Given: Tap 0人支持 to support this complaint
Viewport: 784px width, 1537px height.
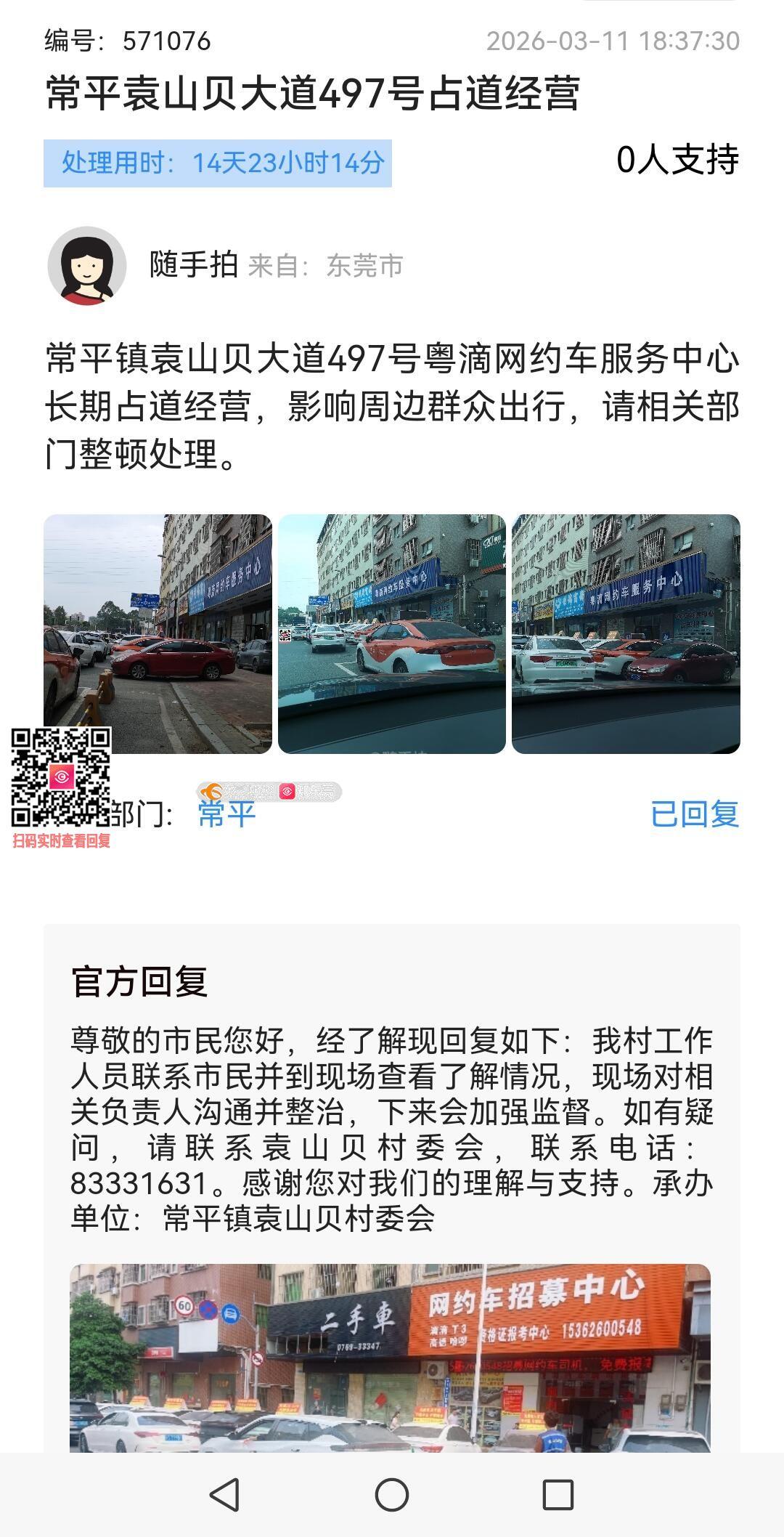Looking at the screenshot, I should (677, 161).
